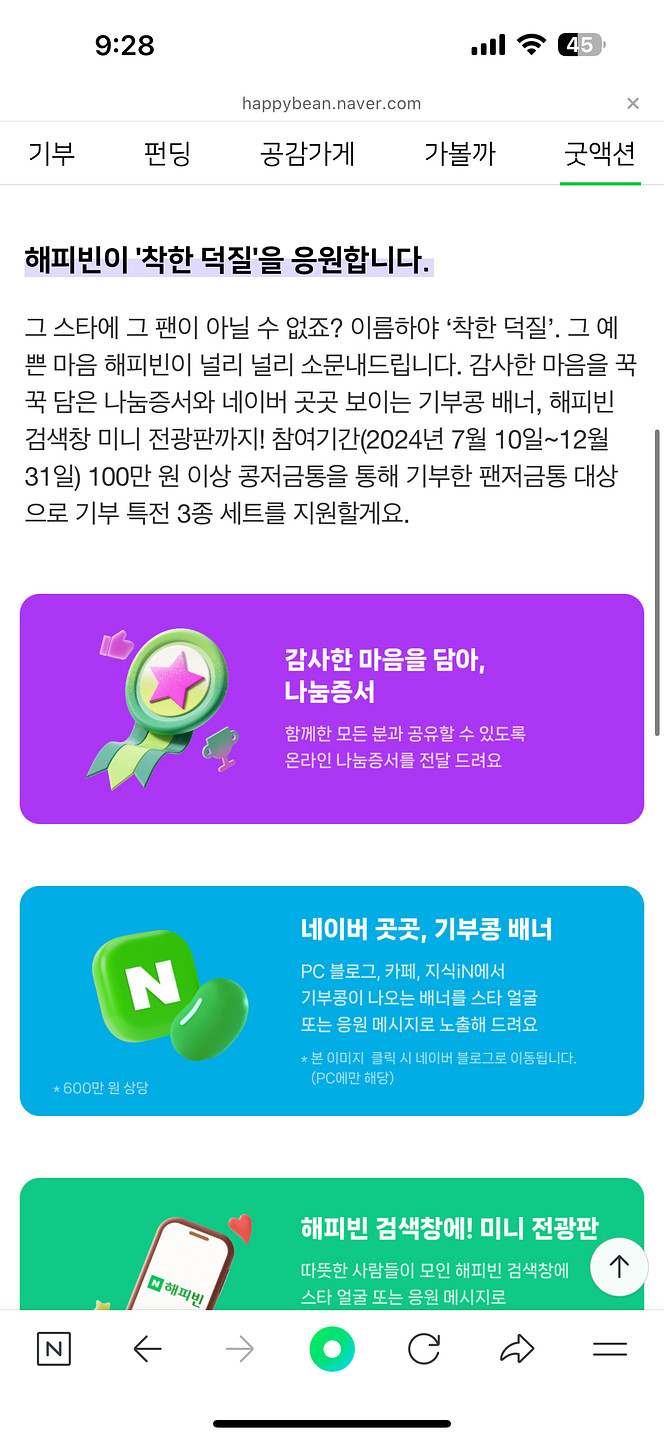Open the 공감가게 tab
Screen dimensions: 664x1440
307,154
